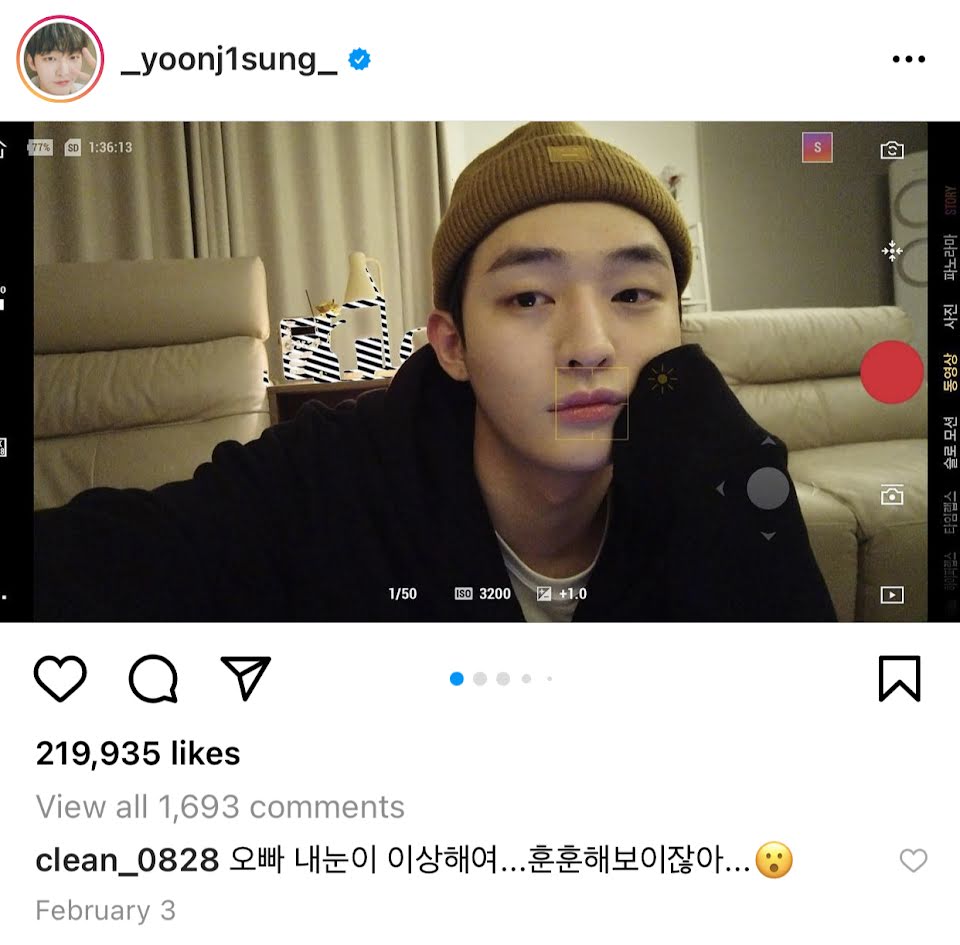Open the _yoonj1sung_ username link

pos(229,61)
